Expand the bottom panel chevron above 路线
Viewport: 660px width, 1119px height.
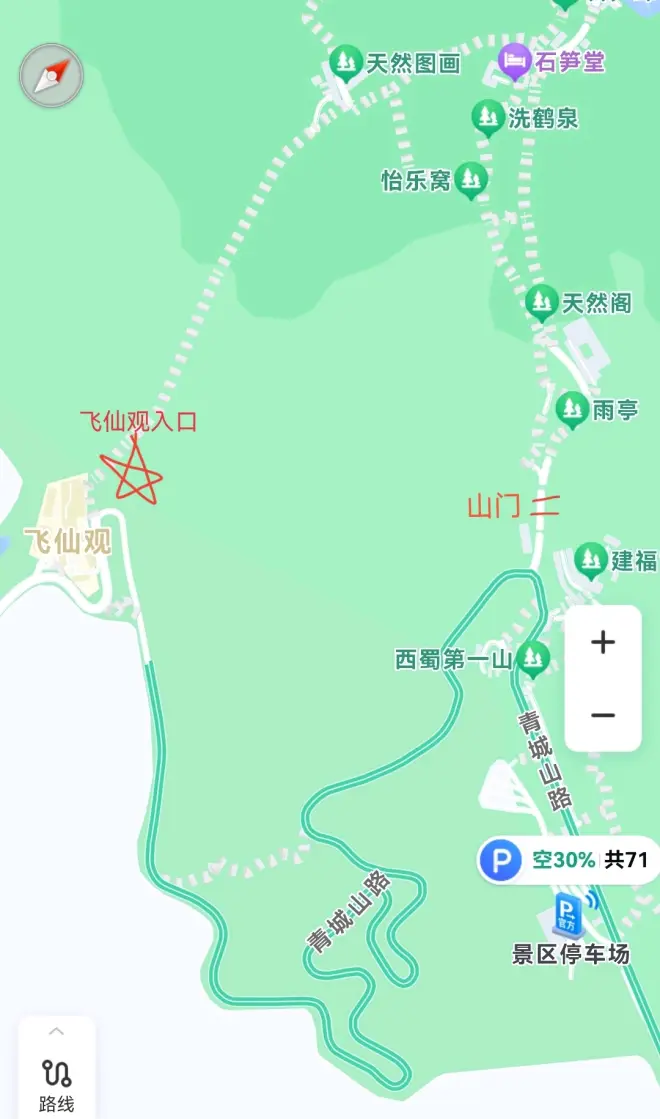(56, 1032)
